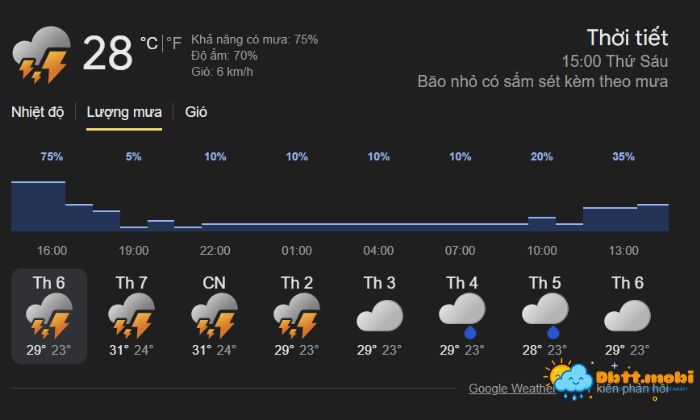This screenshot has height=420, width=700.
Task: Switch to the Gió tab
Action: (196, 112)
